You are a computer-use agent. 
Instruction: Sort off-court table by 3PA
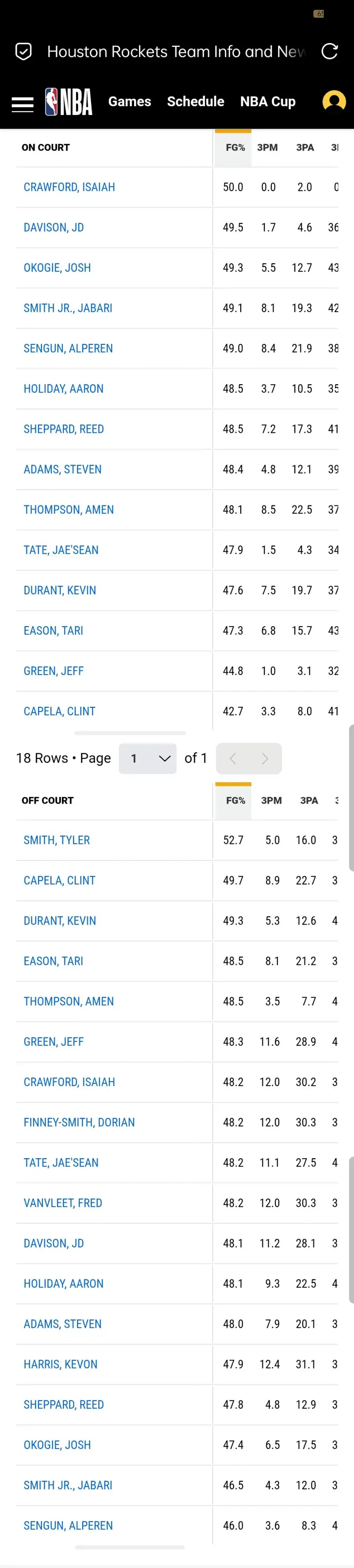(309, 801)
